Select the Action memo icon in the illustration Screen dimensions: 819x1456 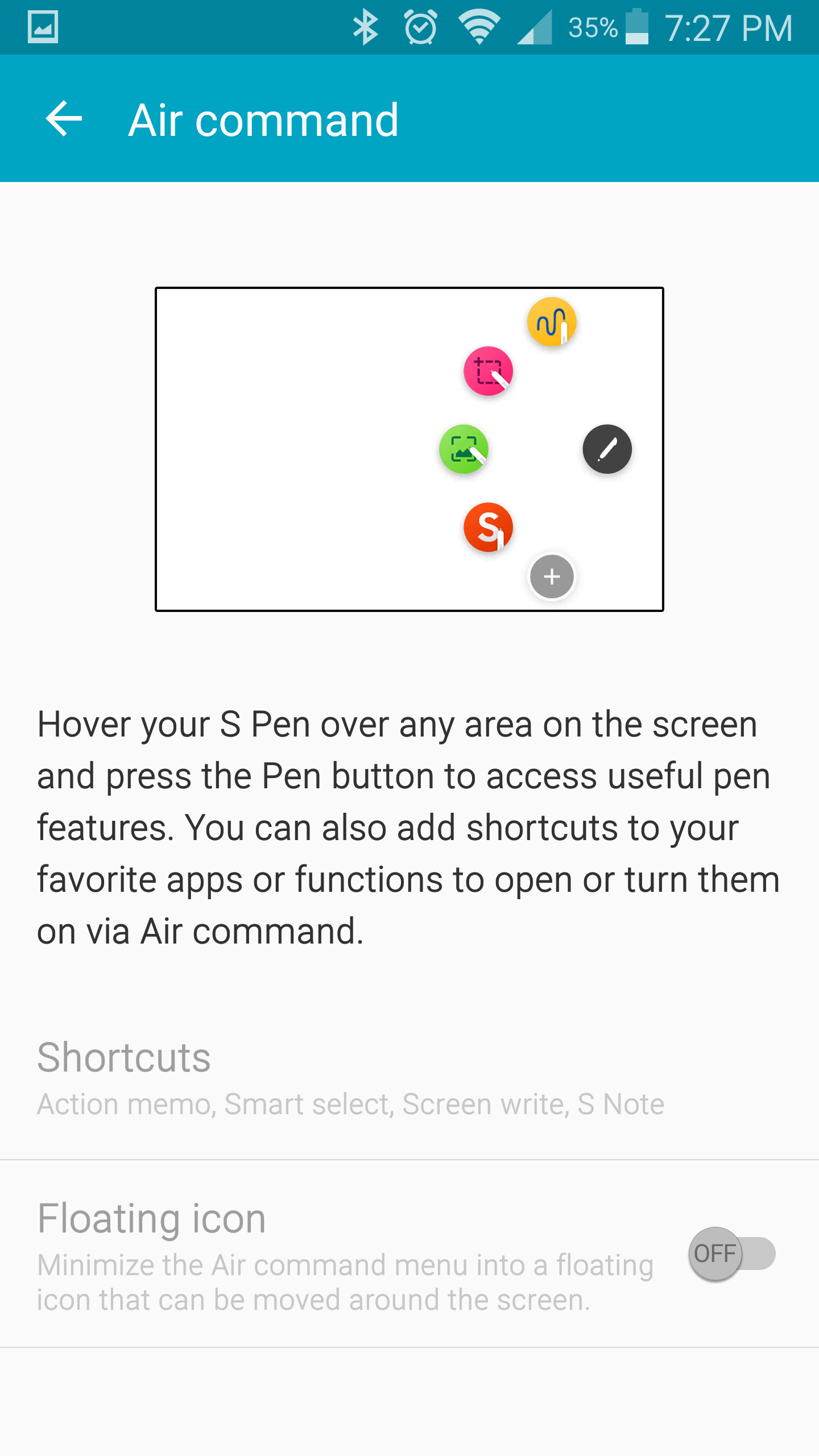(x=551, y=322)
